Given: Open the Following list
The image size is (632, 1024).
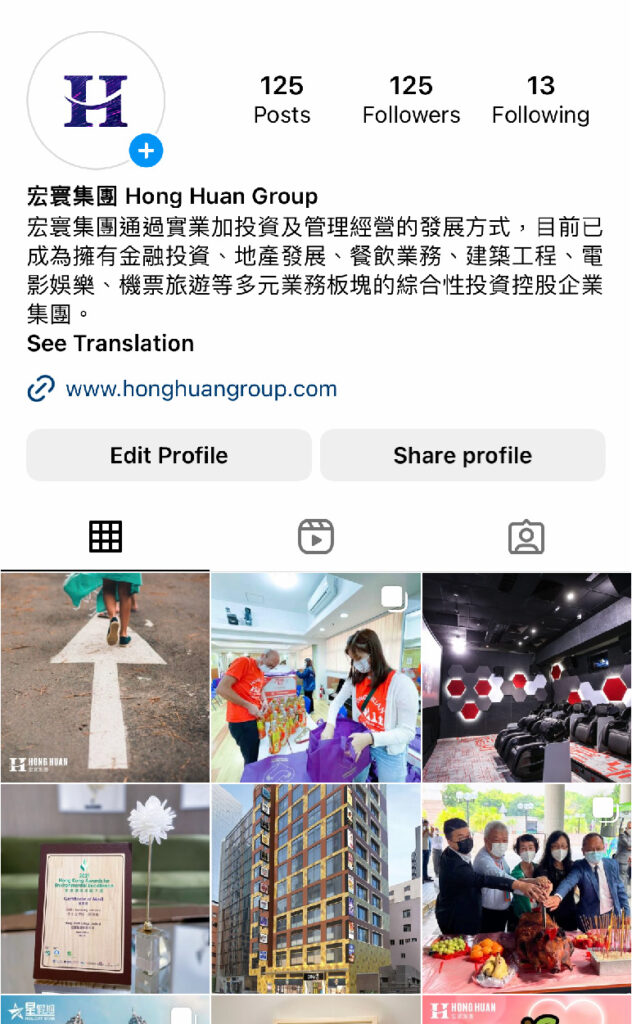Looking at the screenshot, I should click(540, 100).
